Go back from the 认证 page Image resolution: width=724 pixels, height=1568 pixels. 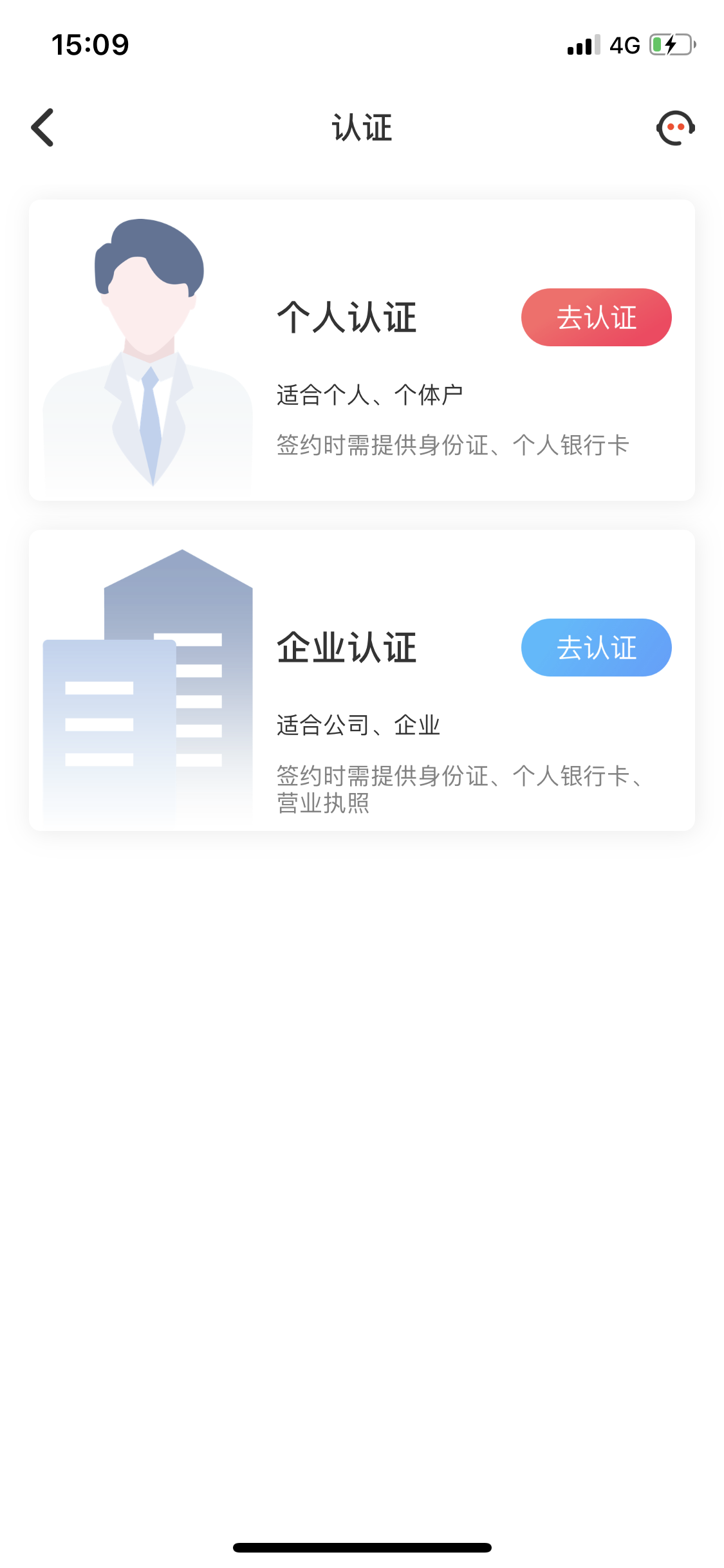(42, 127)
